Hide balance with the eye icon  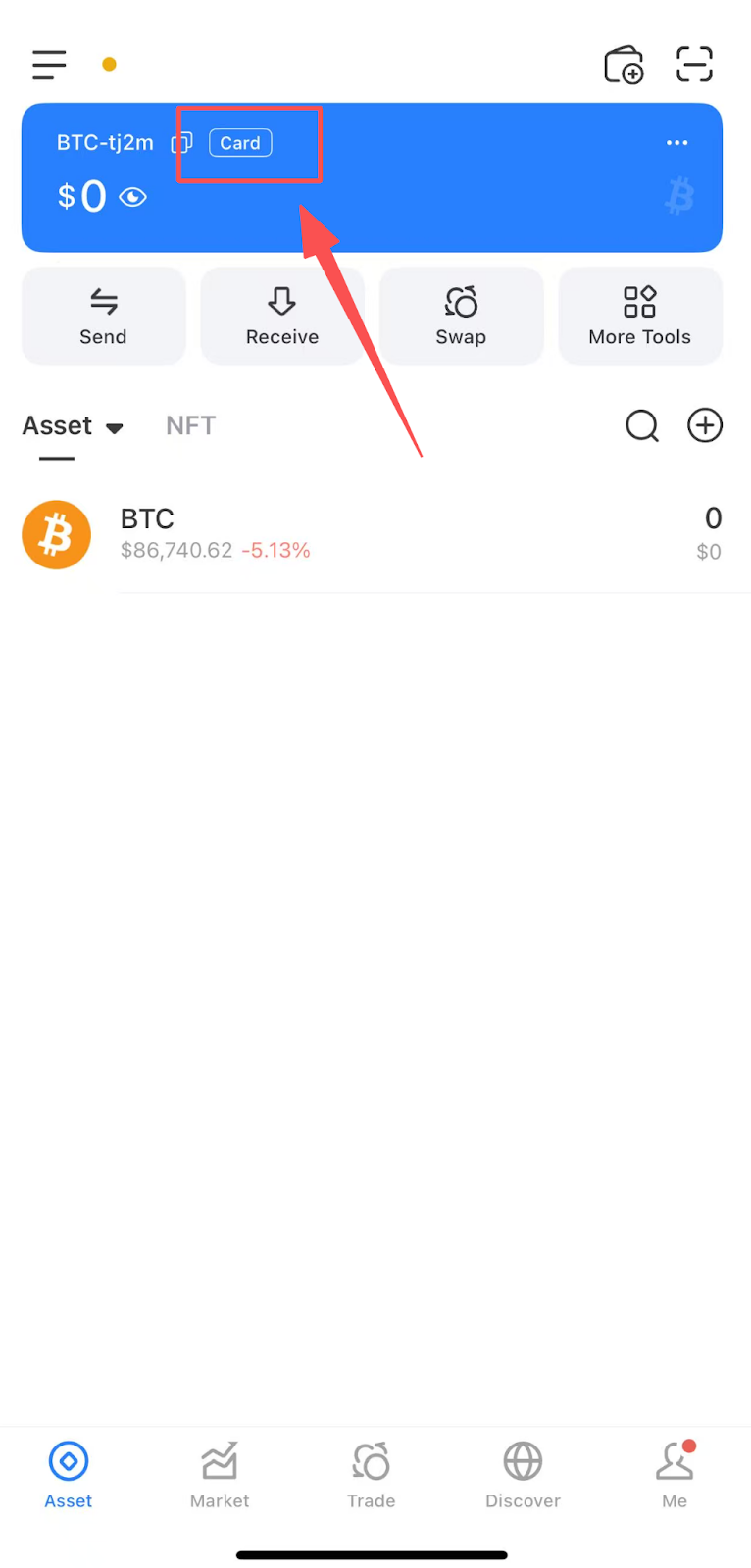point(132,197)
